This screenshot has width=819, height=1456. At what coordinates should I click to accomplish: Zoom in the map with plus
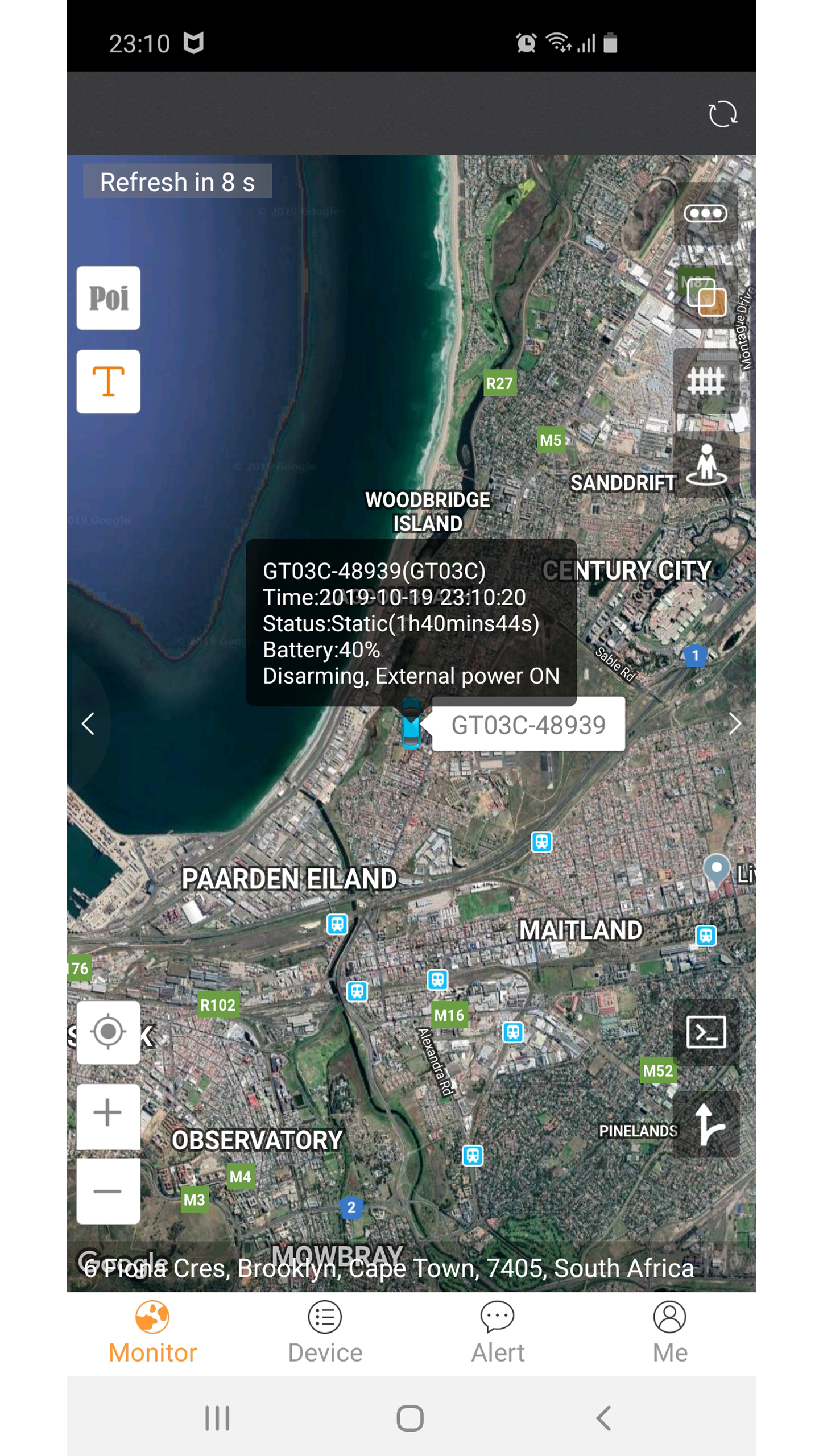click(x=108, y=1113)
